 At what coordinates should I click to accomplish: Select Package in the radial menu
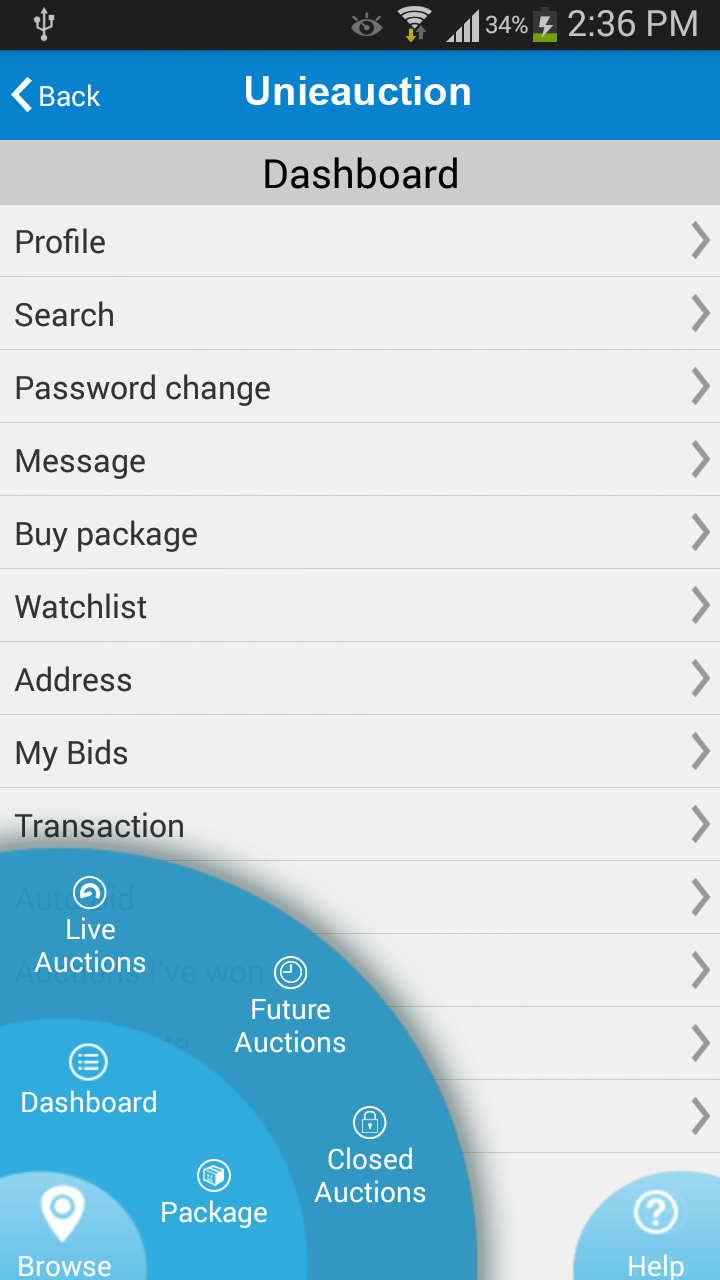tap(214, 1194)
